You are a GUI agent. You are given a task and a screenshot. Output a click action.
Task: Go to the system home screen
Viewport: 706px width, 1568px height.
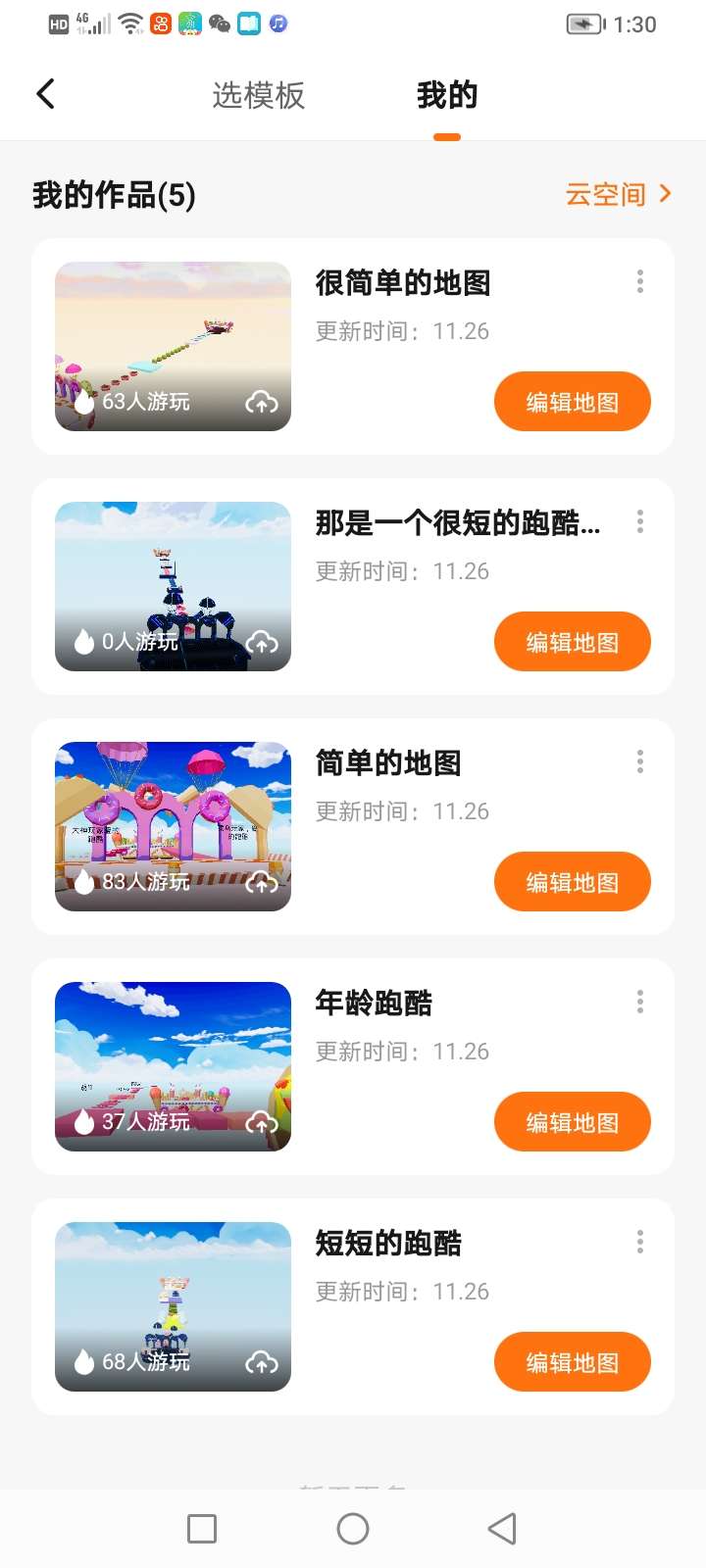[x=353, y=1529]
